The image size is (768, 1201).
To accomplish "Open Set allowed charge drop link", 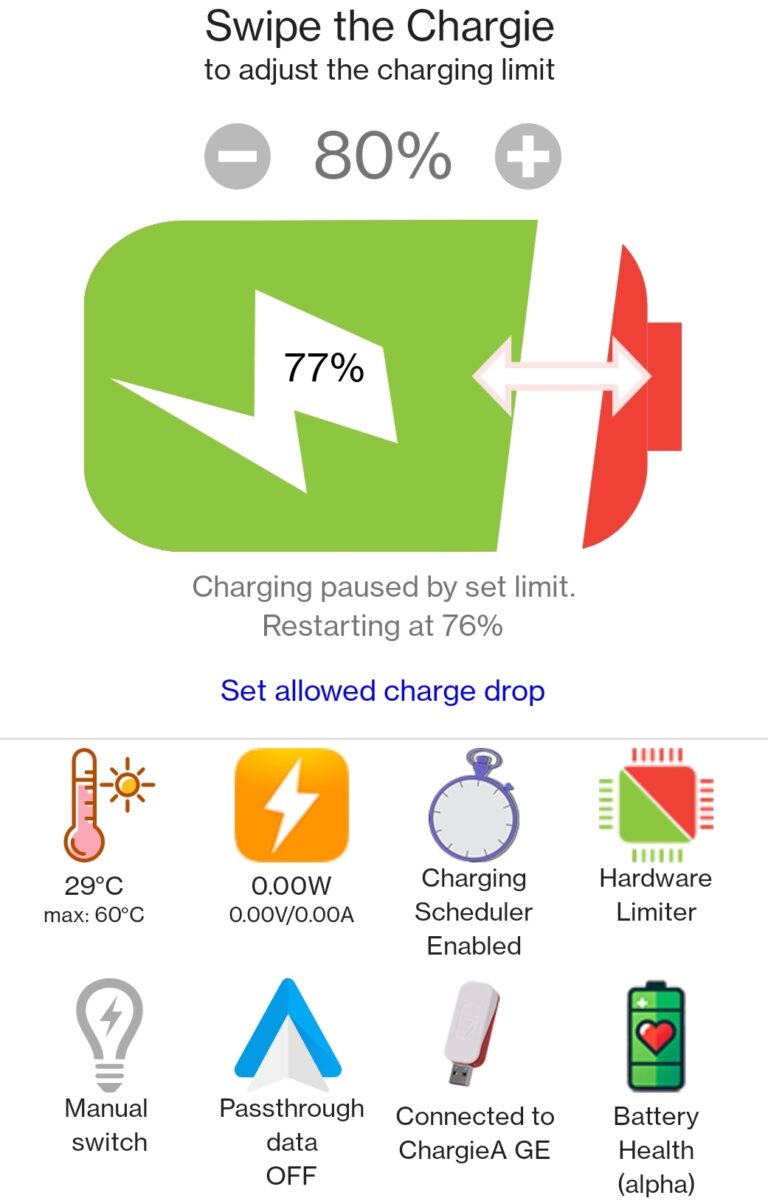I will click(x=383, y=690).
